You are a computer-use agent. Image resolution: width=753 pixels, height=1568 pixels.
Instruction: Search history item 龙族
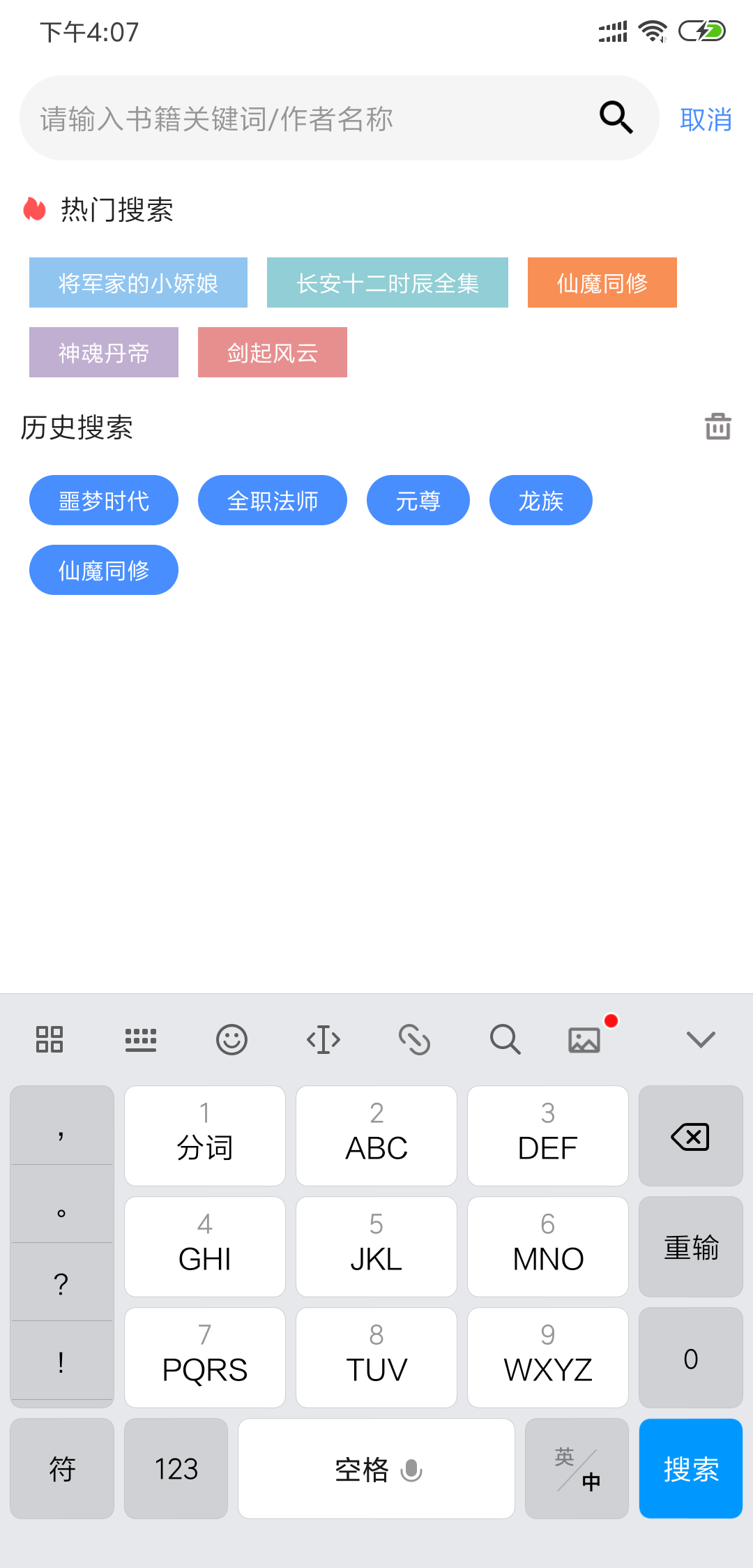(541, 500)
